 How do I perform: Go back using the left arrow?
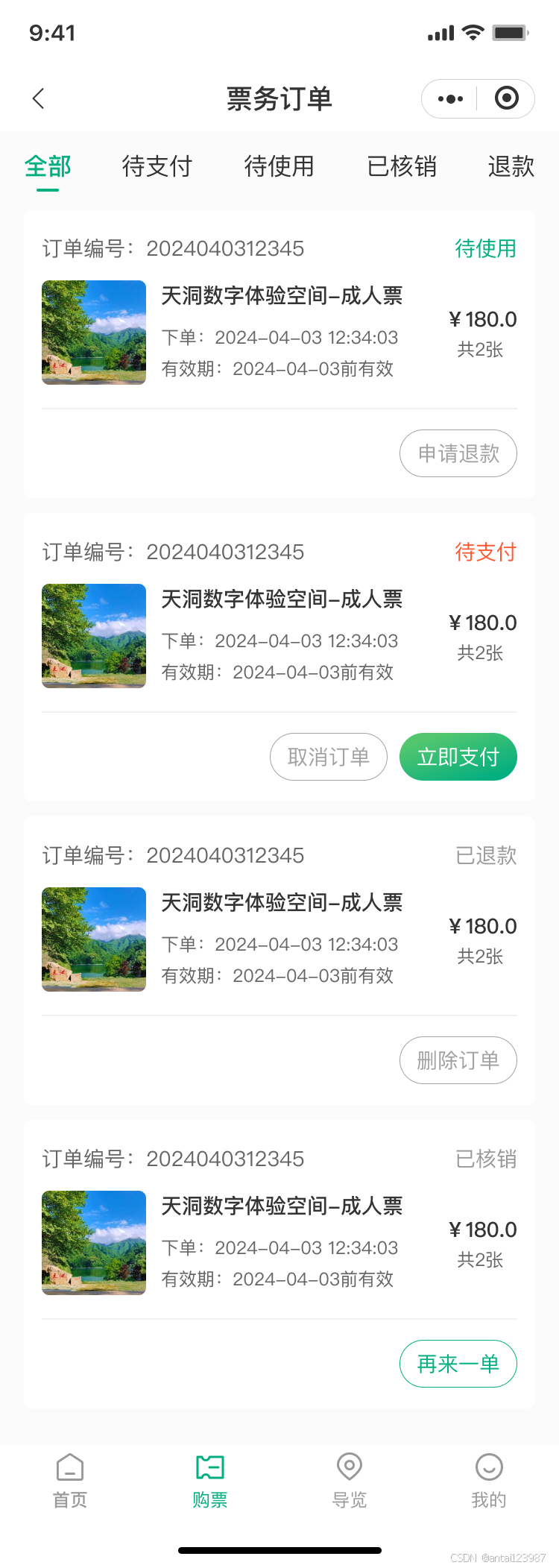point(38,98)
